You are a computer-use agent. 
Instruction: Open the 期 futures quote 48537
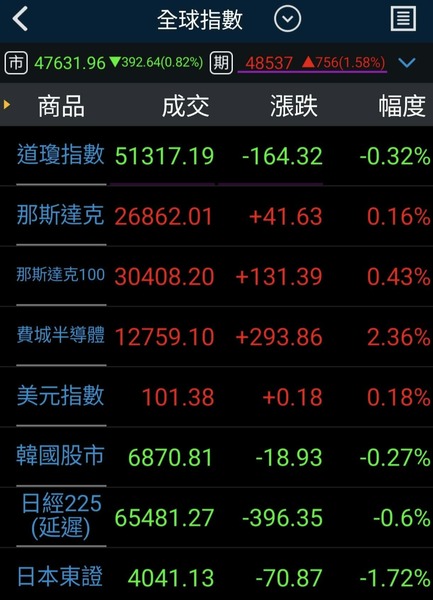[298, 63]
